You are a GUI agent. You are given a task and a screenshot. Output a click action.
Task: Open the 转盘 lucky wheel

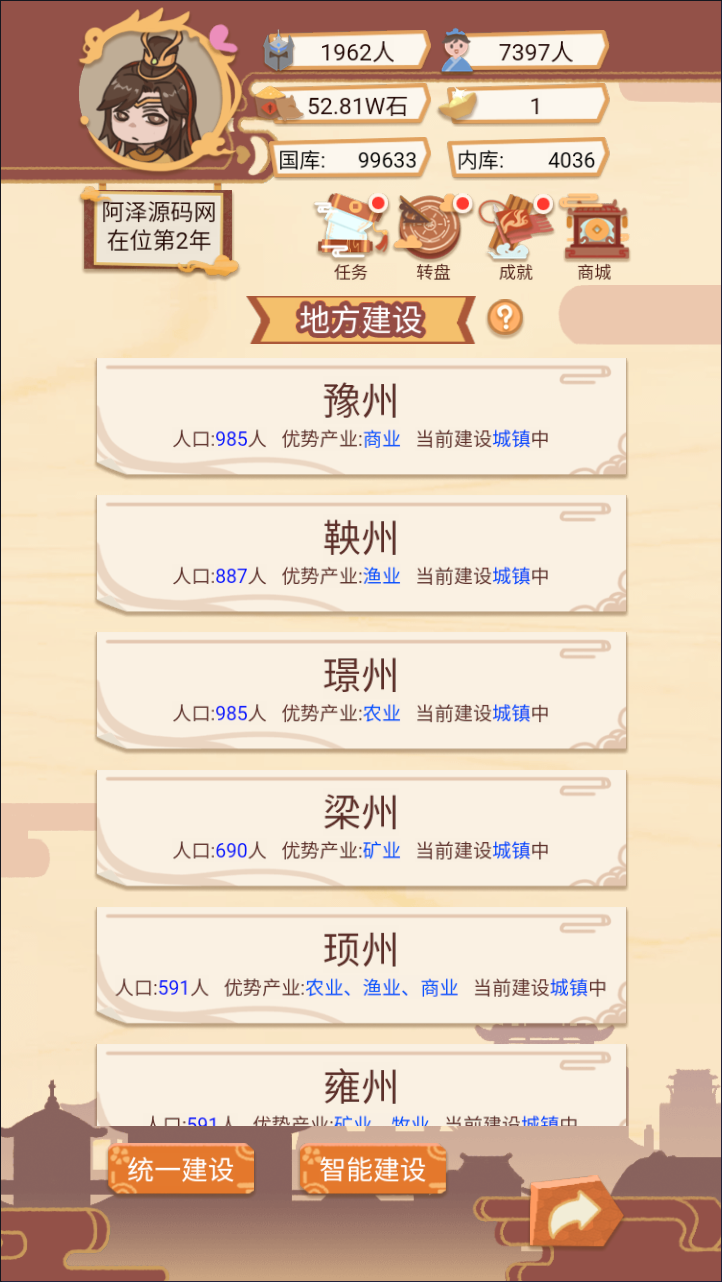433,232
